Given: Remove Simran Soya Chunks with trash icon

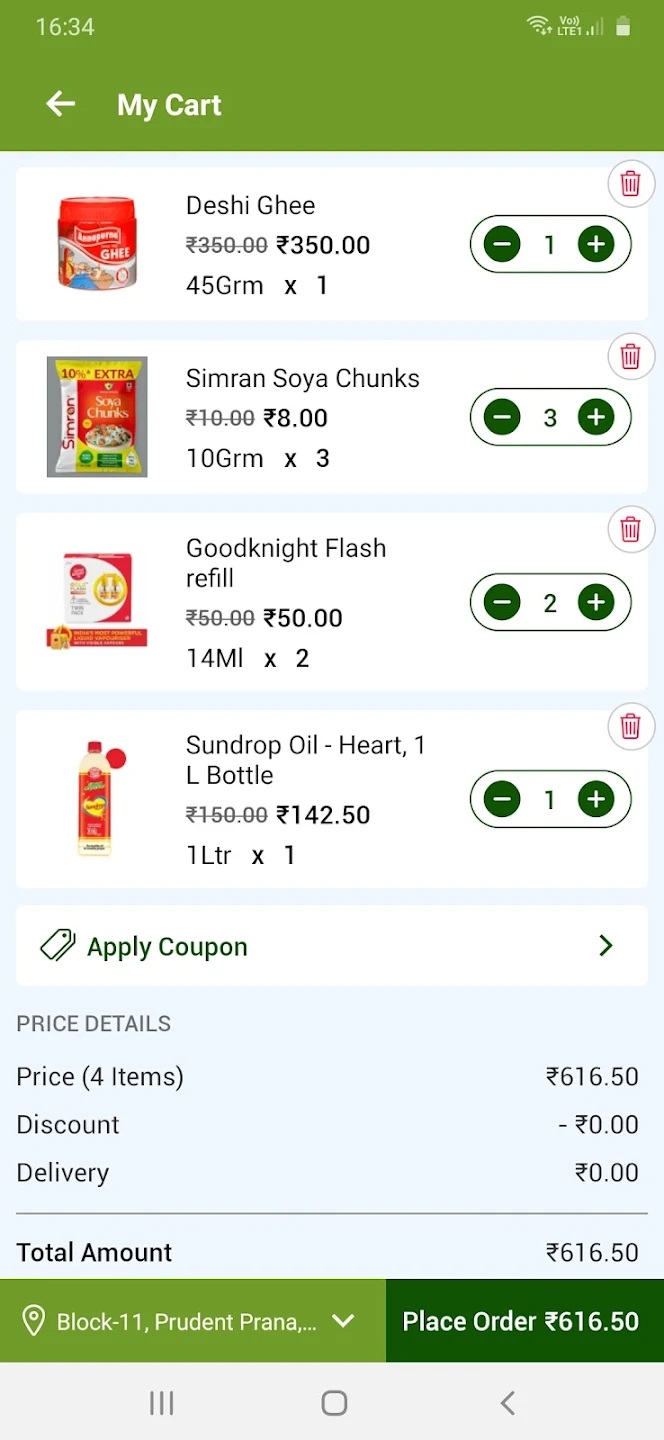Looking at the screenshot, I should [631, 356].
